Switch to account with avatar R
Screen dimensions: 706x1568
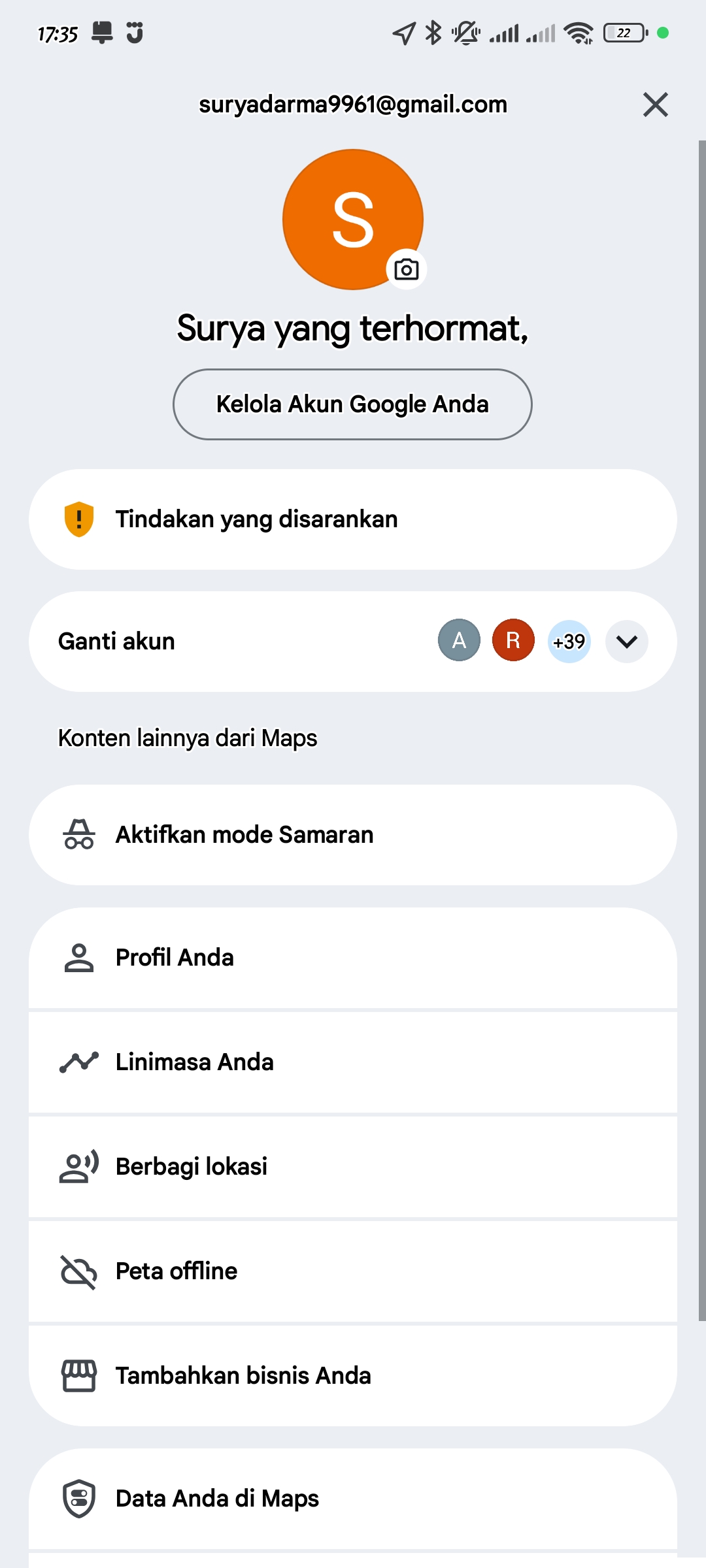coord(513,640)
